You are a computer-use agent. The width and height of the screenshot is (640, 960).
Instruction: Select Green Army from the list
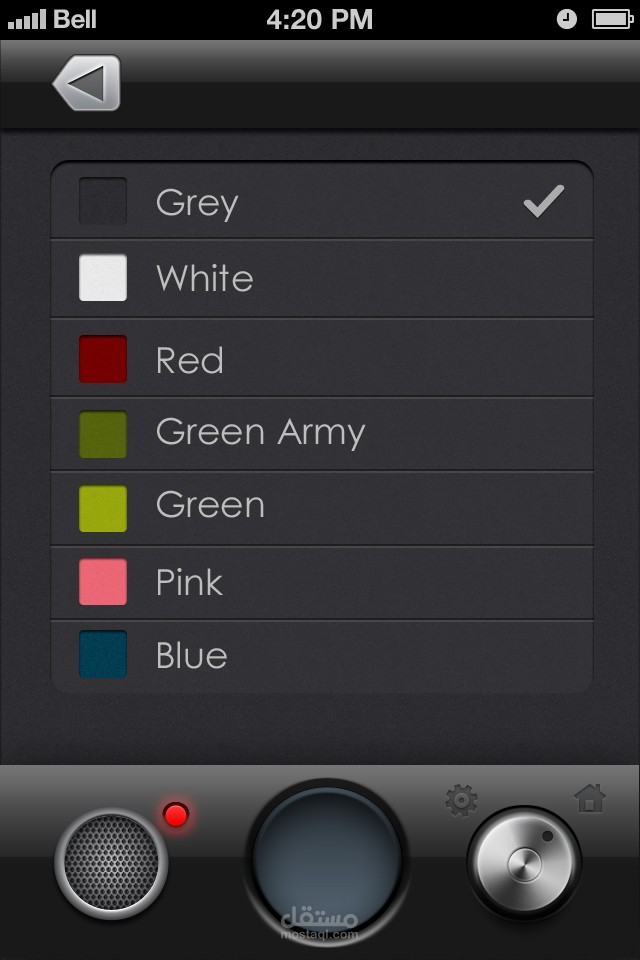click(322, 434)
